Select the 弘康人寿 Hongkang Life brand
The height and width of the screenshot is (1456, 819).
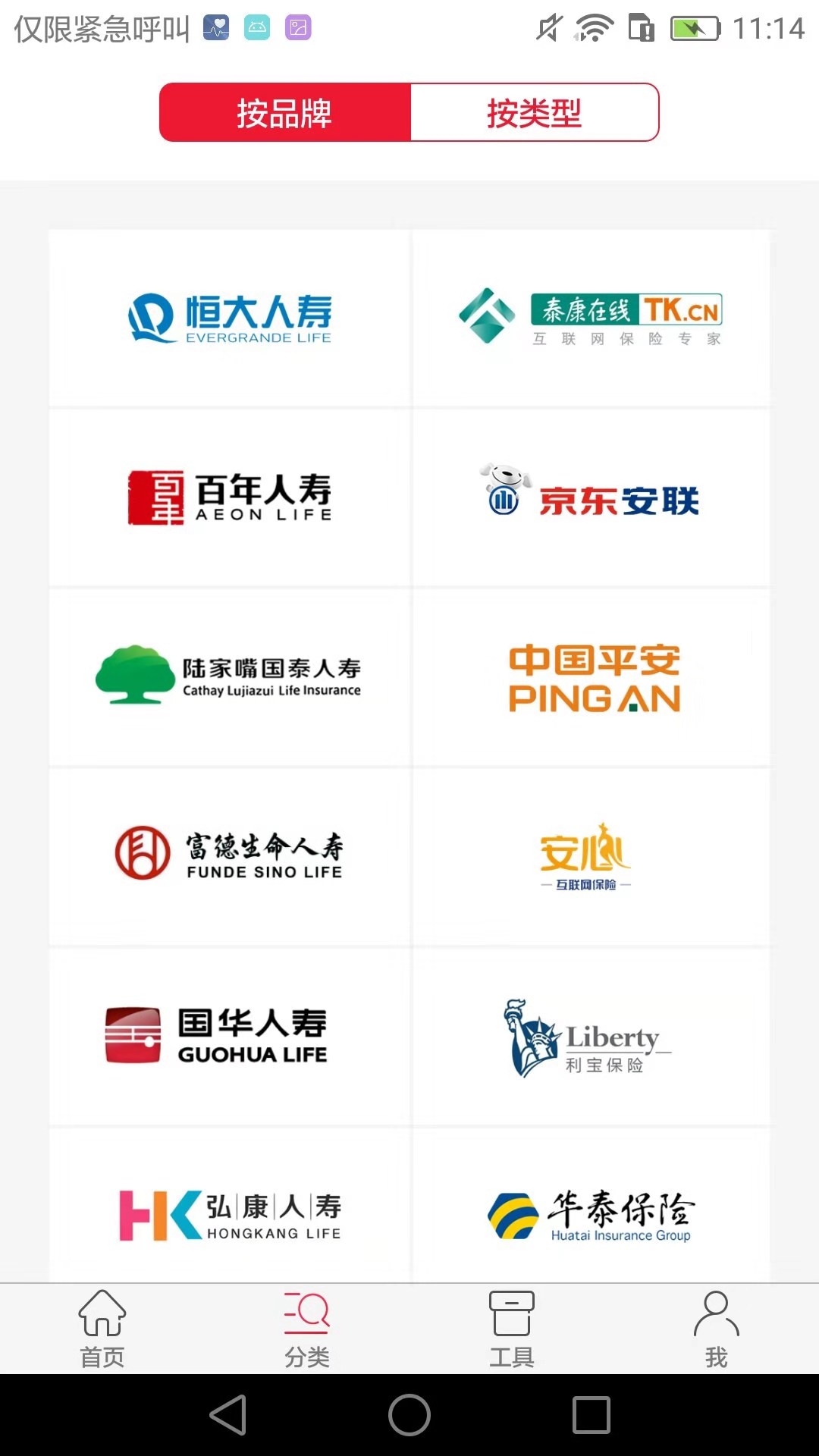tap(230, 1213)
